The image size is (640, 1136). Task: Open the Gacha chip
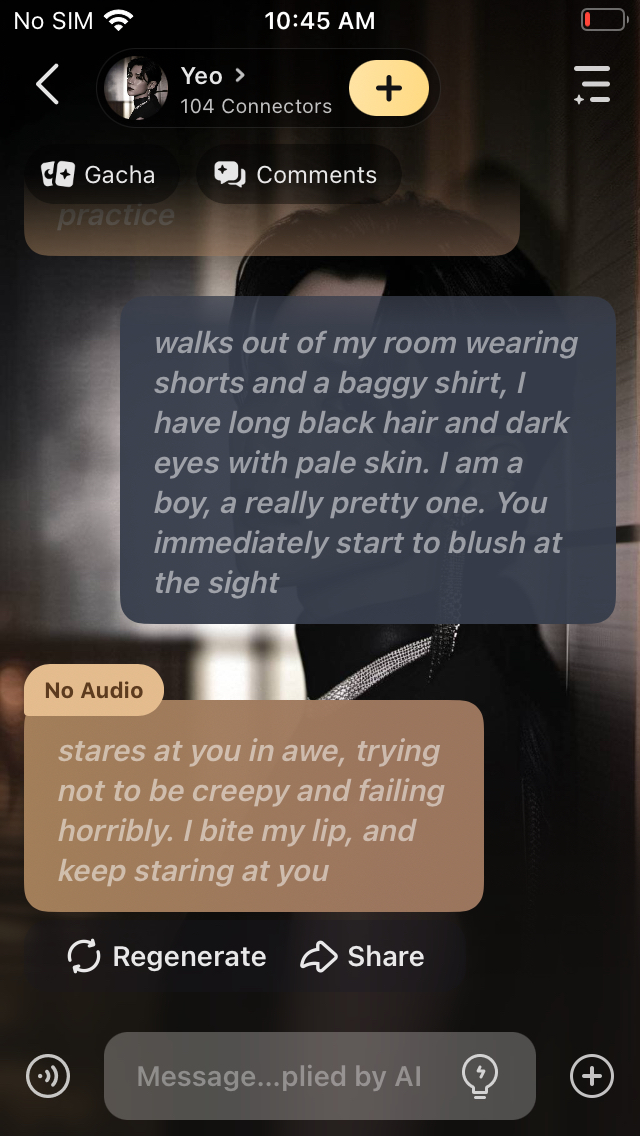(99, 175)
